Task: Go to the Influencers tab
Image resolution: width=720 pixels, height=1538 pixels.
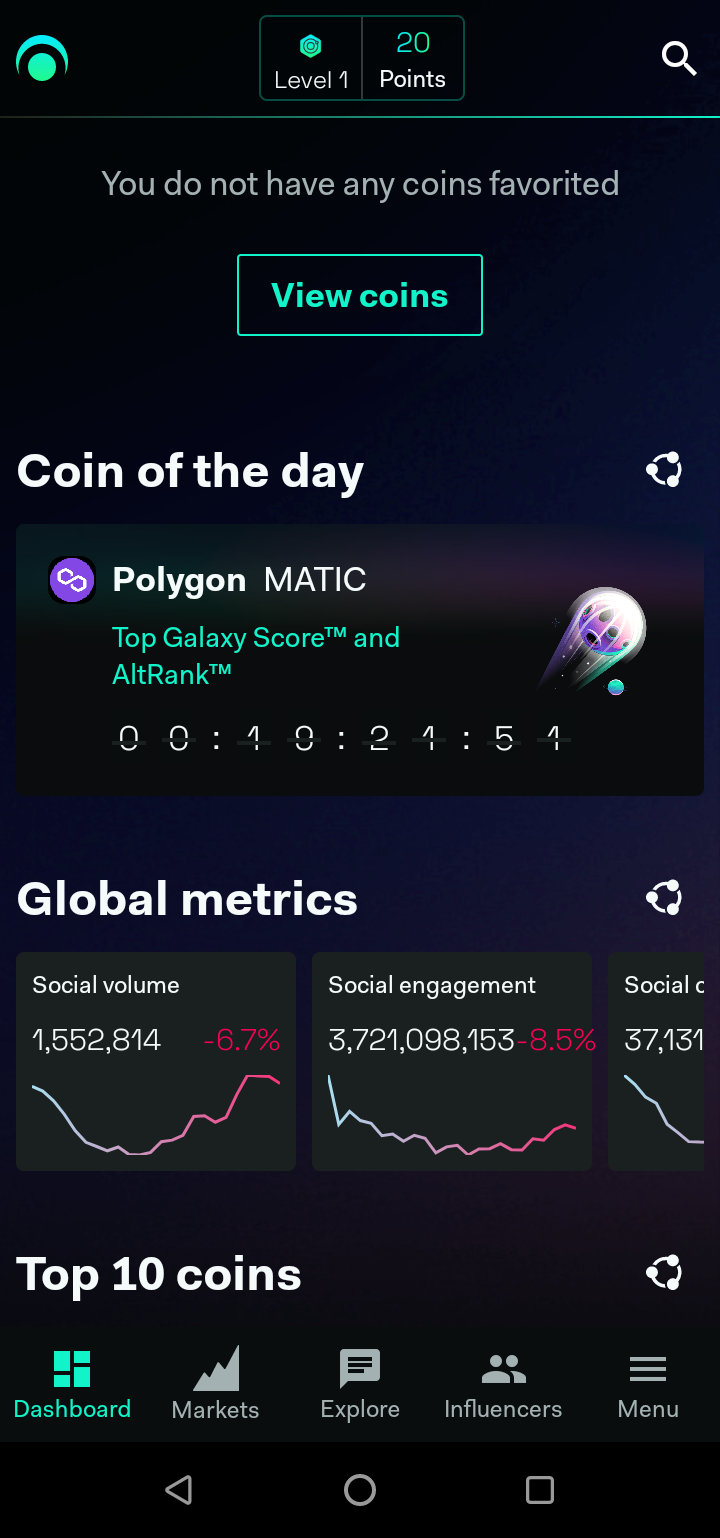Action: 503,1384
